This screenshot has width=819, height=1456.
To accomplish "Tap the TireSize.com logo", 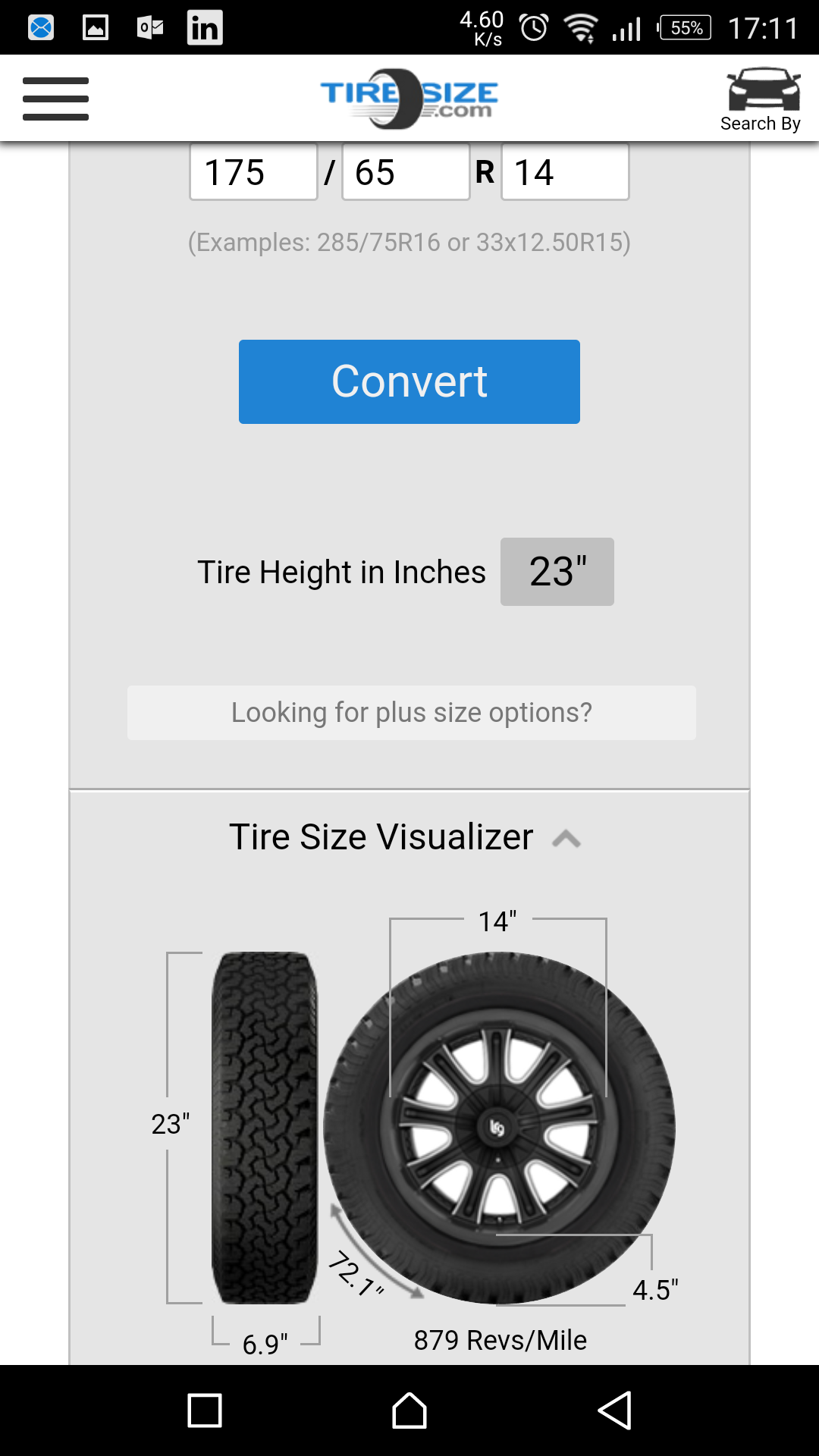I will pyautogui.click(x=409, y=99).
